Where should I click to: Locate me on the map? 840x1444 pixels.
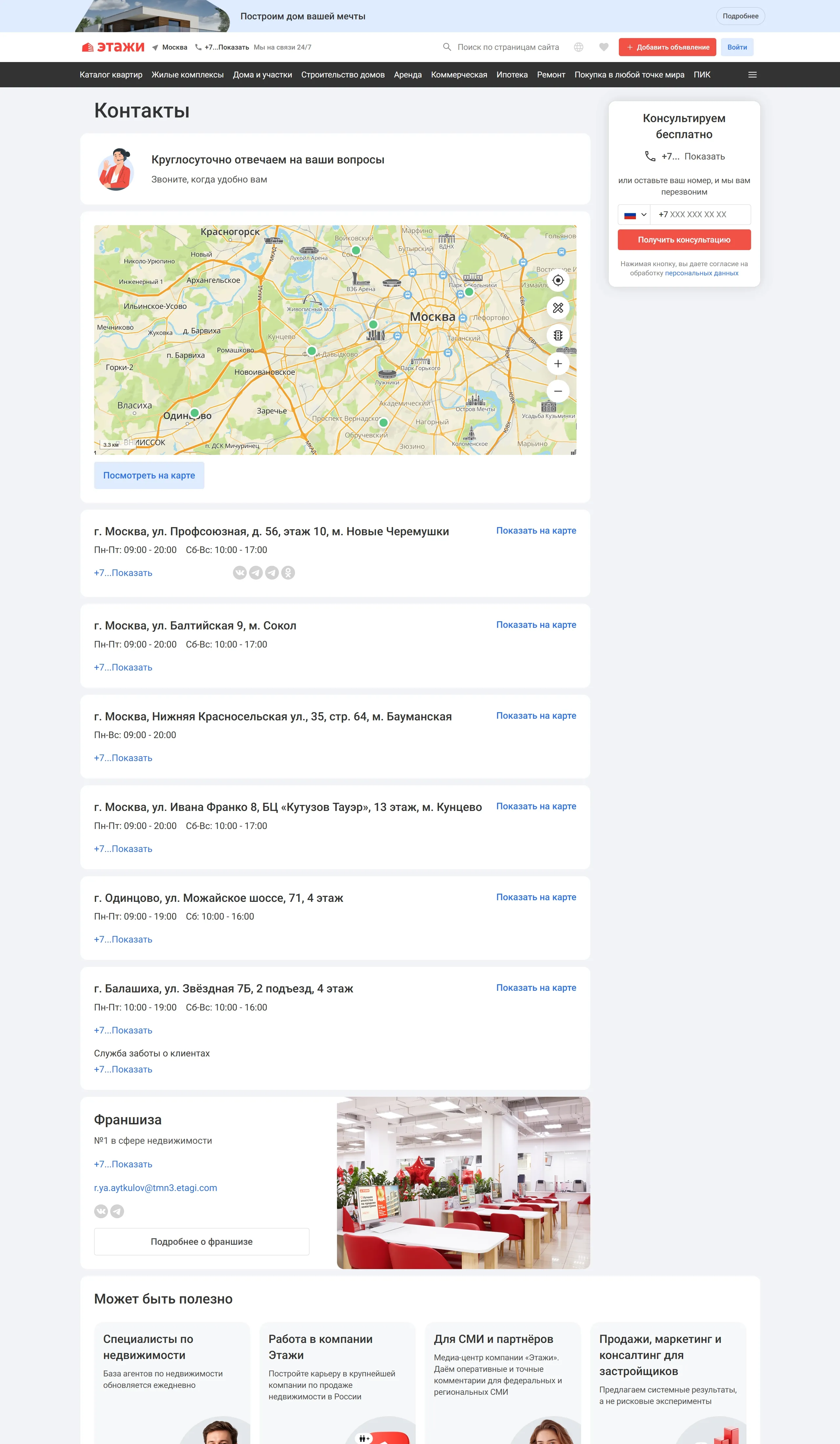click(557, 280)
